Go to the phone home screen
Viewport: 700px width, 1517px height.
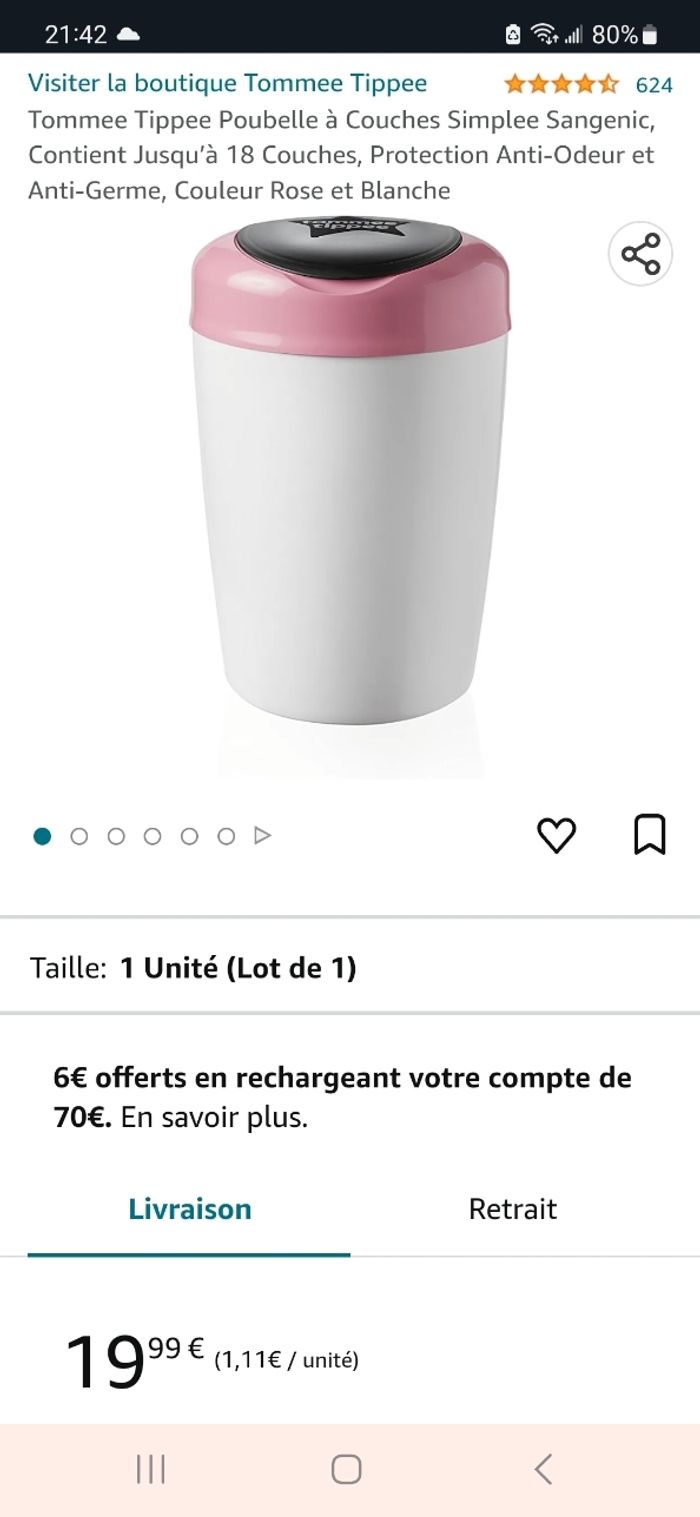coord(346,1469)
